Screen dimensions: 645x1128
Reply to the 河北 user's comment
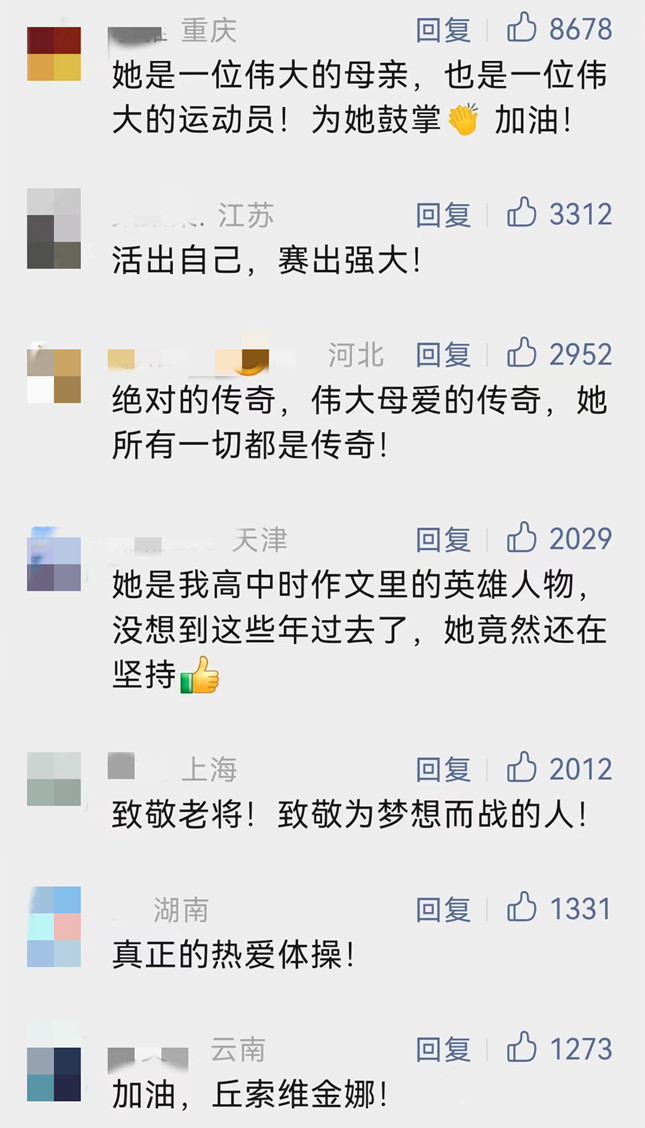443,354
